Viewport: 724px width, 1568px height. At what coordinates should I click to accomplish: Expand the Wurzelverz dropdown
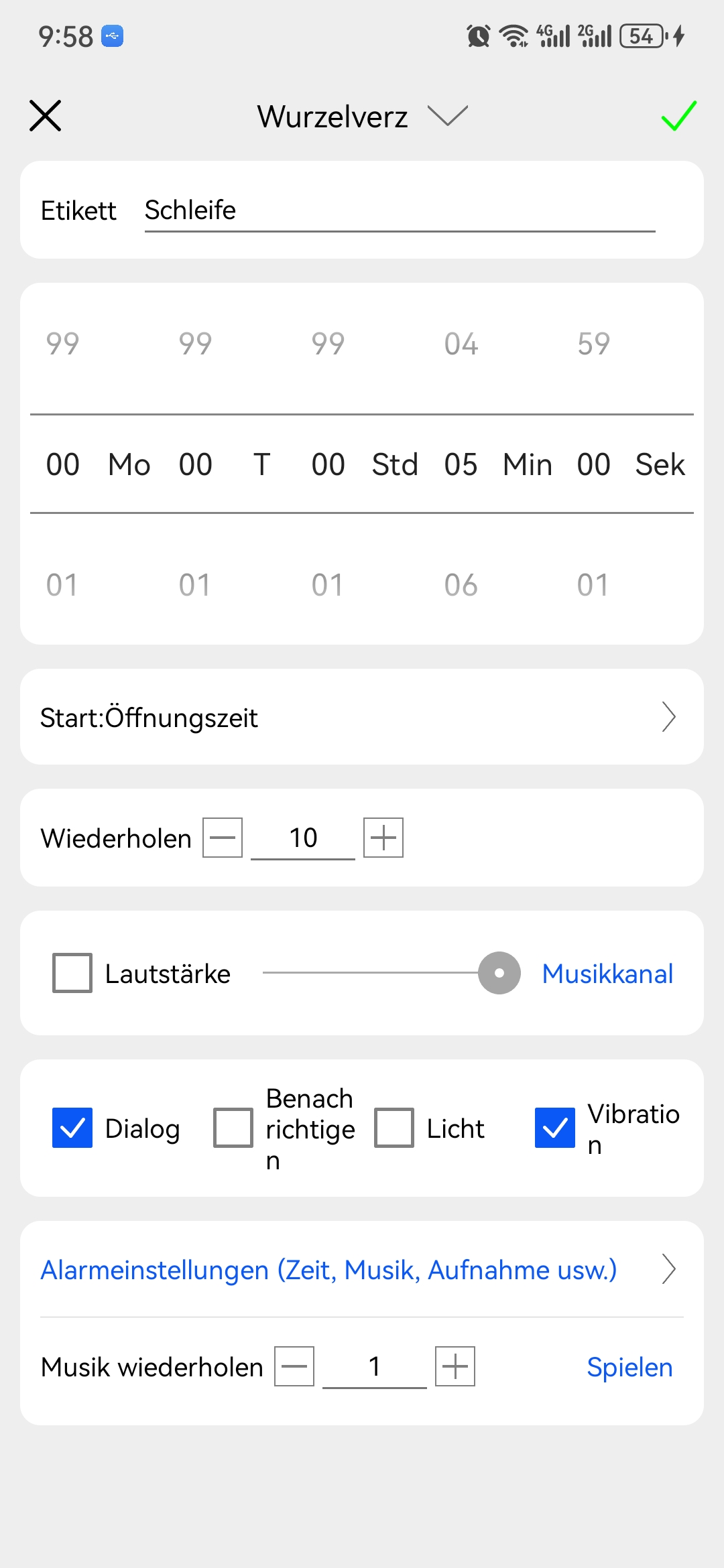point(362,117)
